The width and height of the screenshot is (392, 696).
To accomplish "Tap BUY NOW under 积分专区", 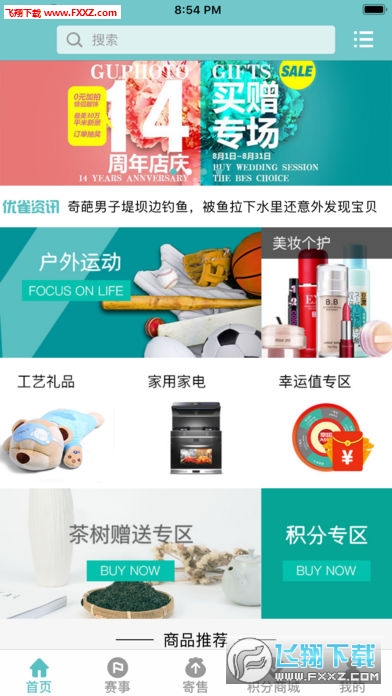I will [x=326, y=571].
